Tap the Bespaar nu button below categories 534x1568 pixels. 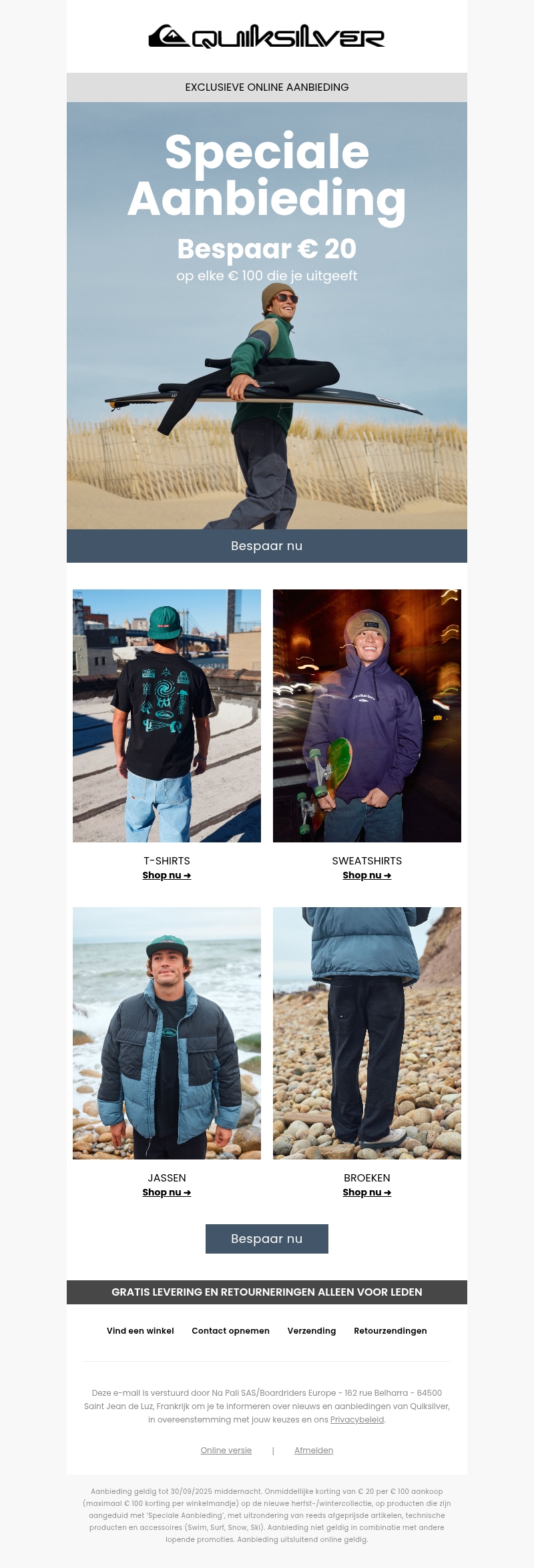(x=267, y=1239)
